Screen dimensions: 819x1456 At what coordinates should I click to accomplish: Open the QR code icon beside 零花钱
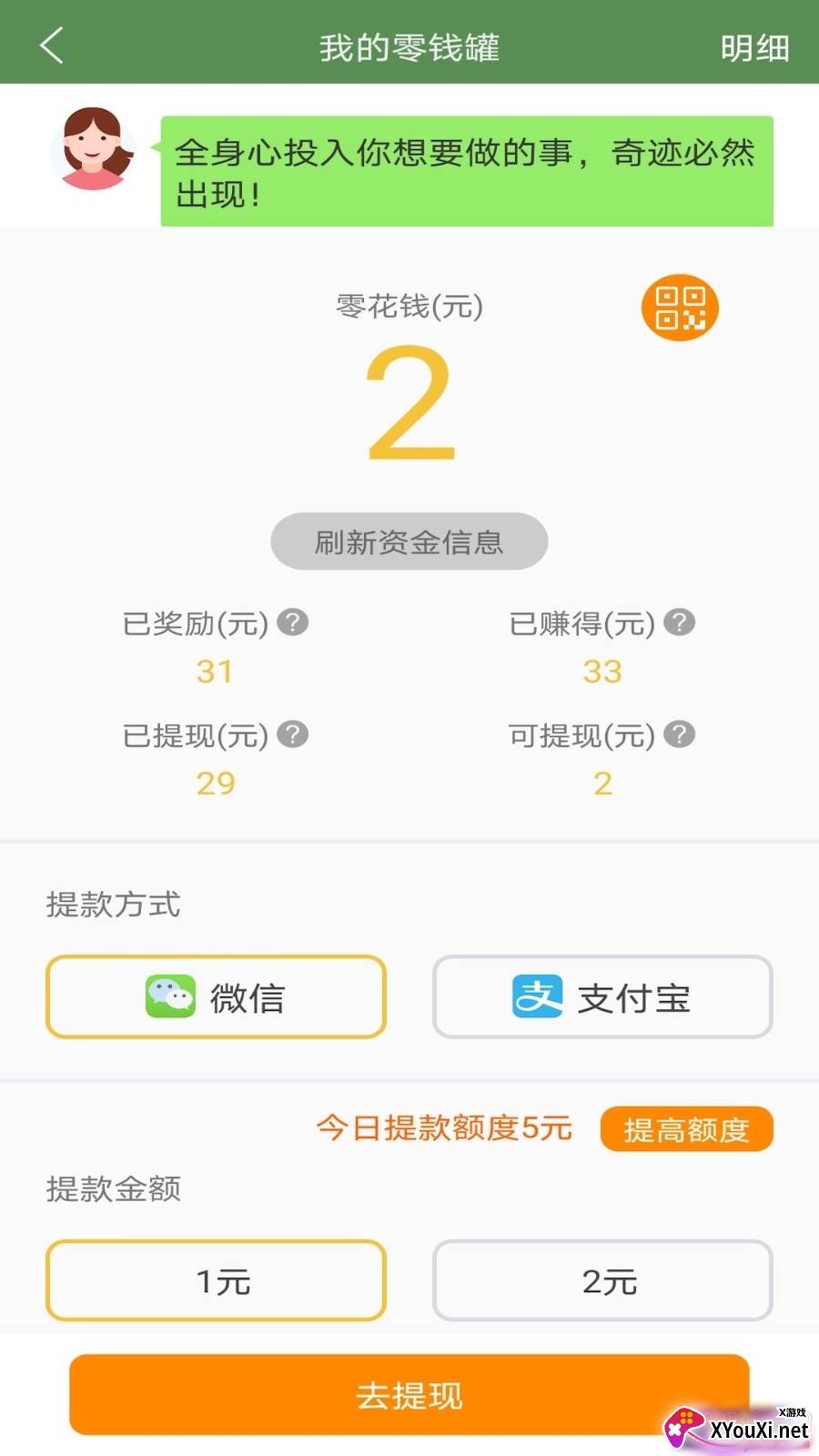(679, 308)
